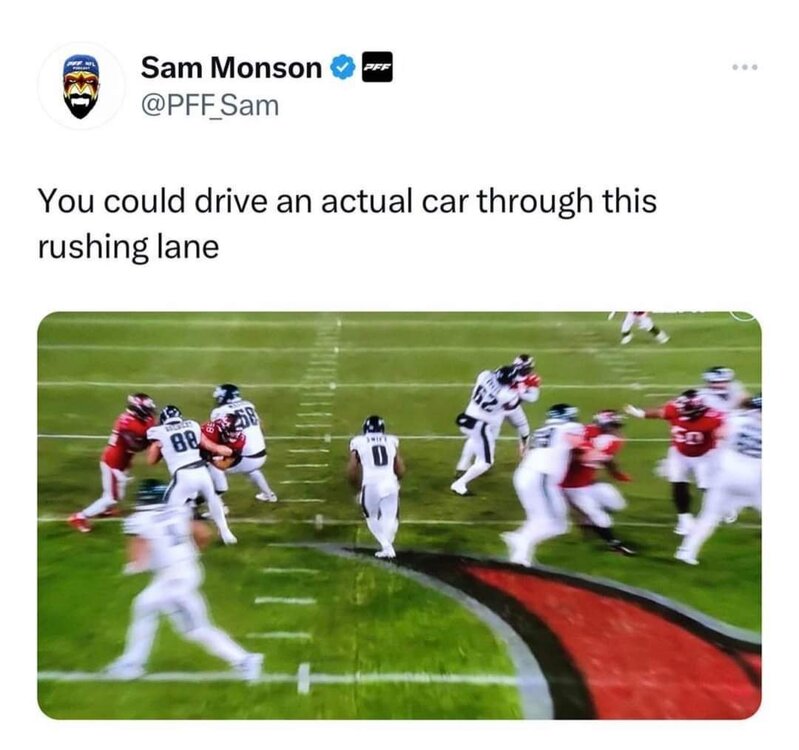Tap the PFF affiliation badge
Viewport: 799px width, 750px height.
(377, 68)
